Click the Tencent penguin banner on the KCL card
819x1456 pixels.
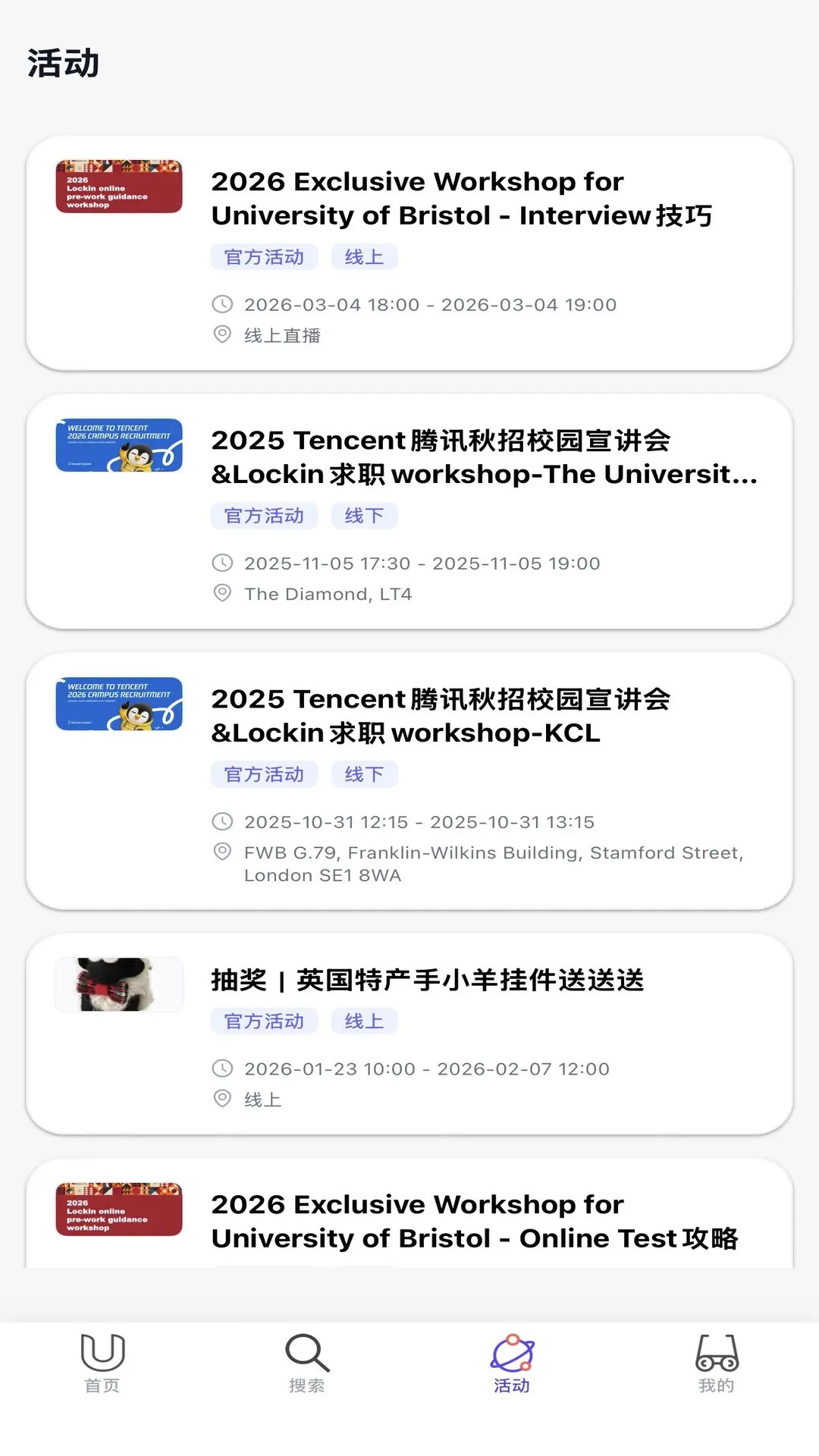119,704
